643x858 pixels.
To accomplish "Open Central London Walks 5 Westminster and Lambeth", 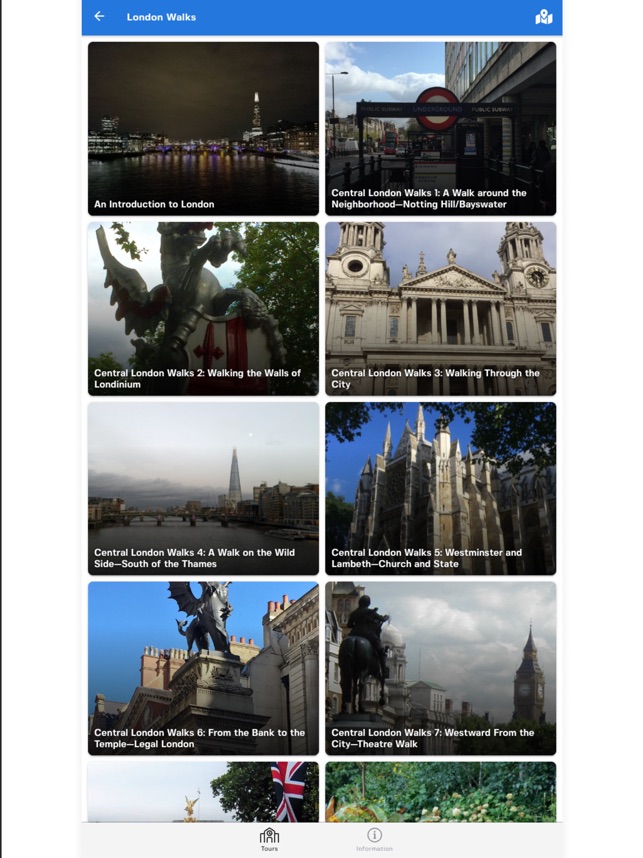I will (x=440, y=488).
